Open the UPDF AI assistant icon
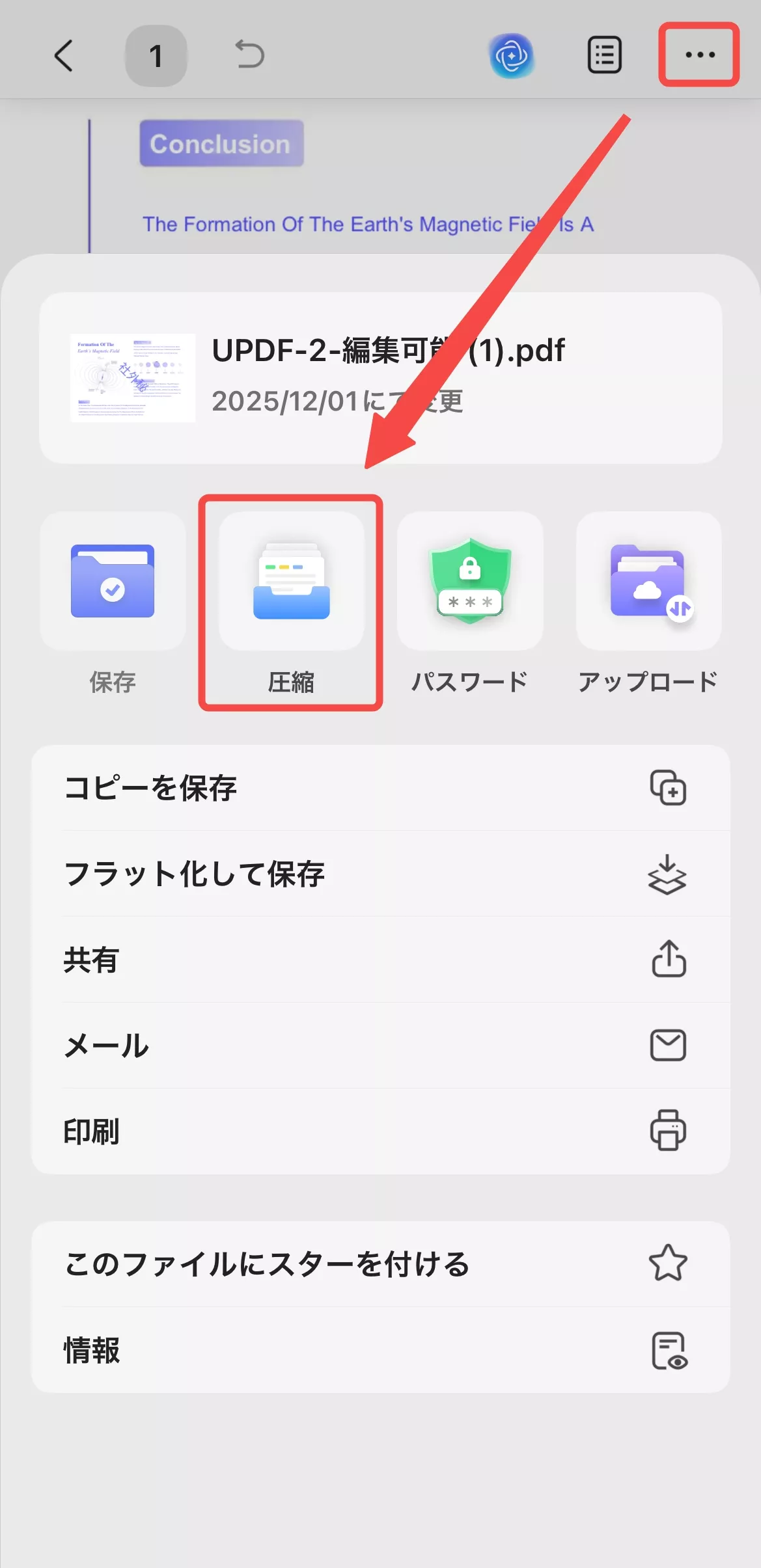Viewport: 761px width, 1568px height. coord(512,55)
